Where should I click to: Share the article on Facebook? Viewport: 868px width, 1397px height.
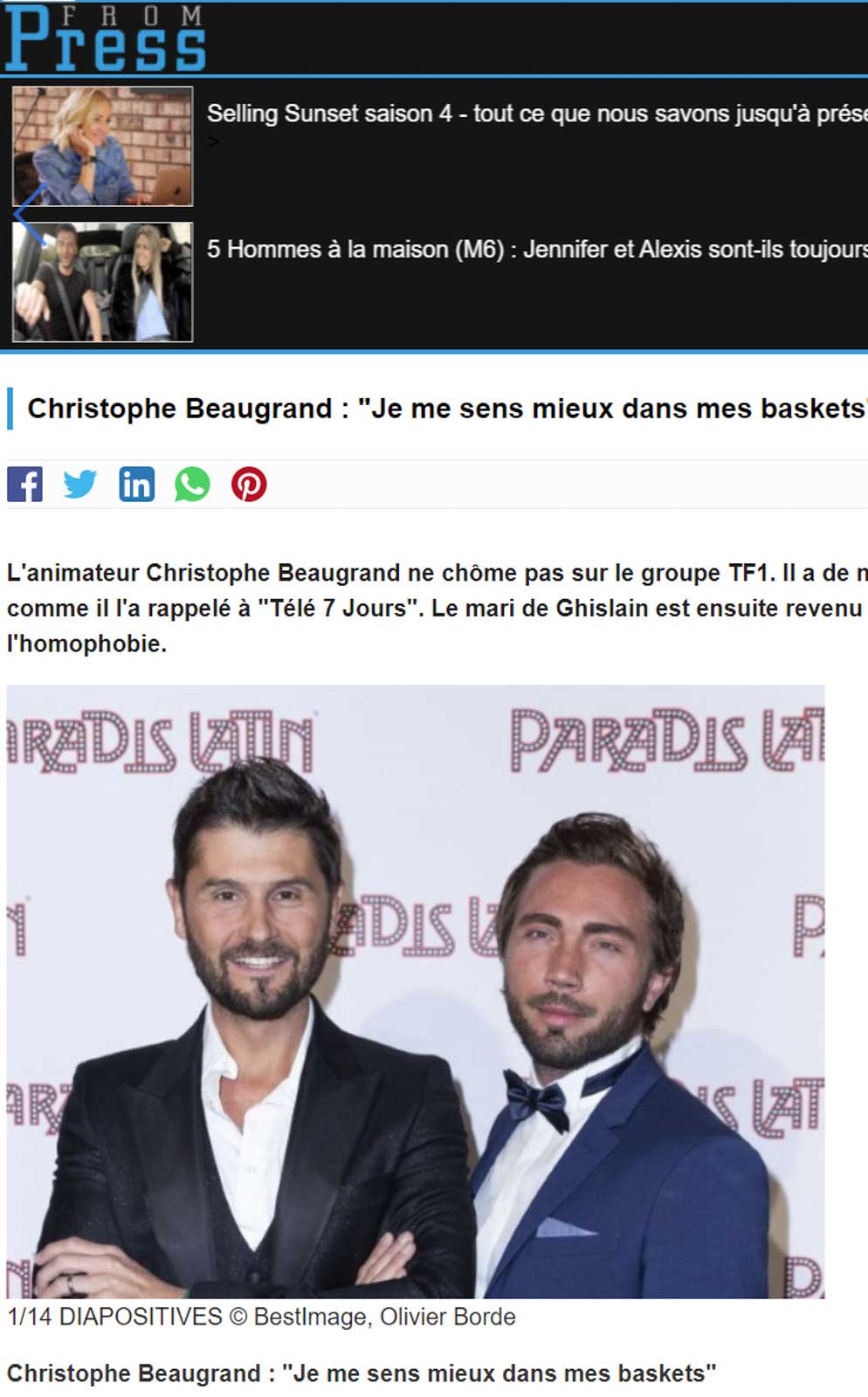[x=24, y=485]
